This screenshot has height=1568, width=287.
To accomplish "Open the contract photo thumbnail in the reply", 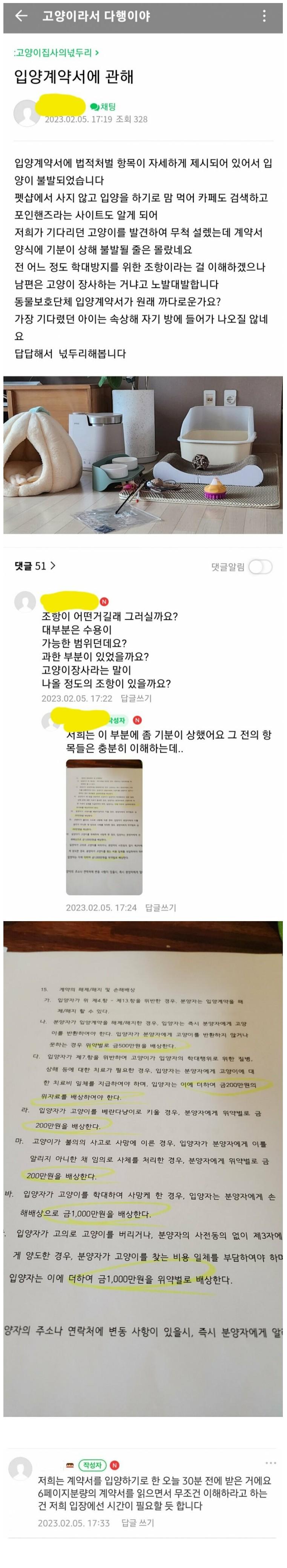I will [x=104, y=827].
